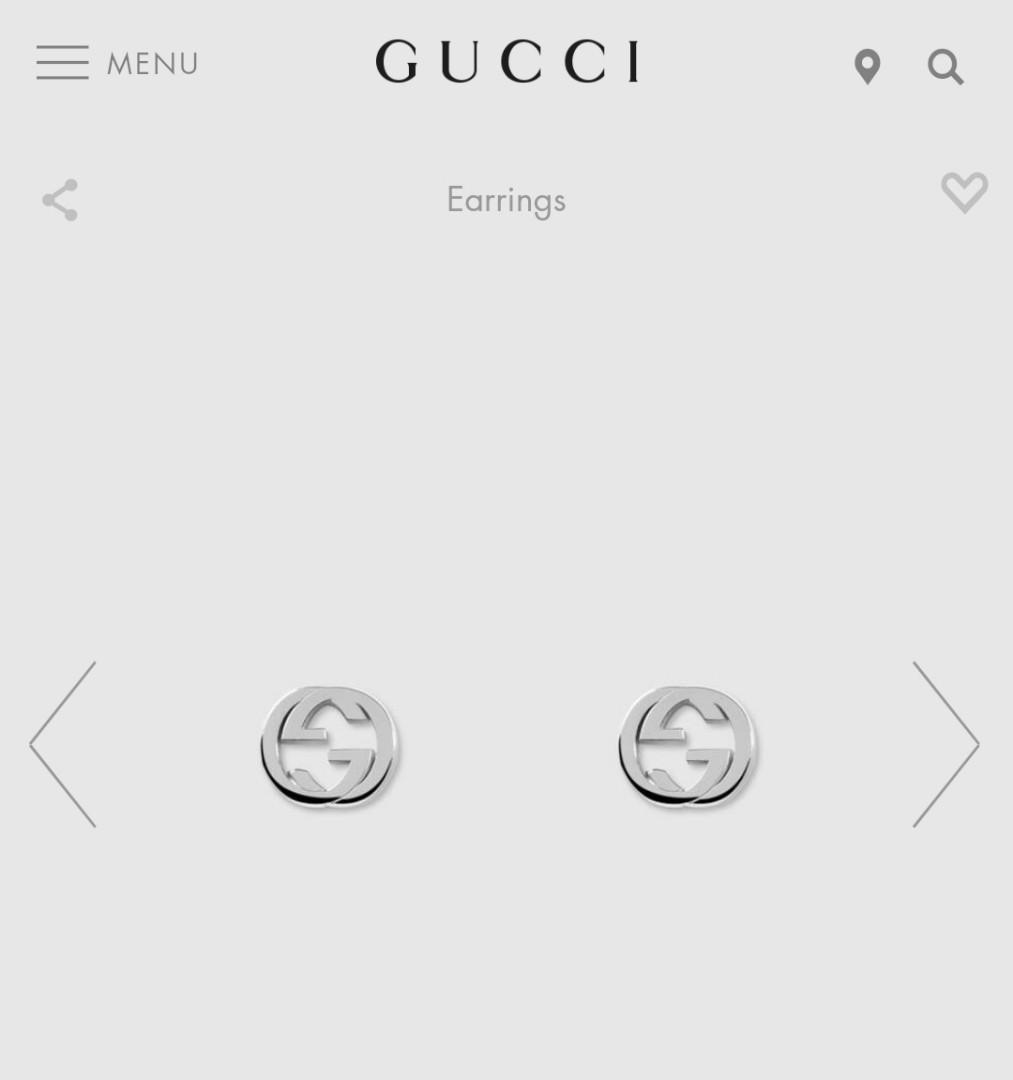Add earrings to wishlist via heart icon
This screenshot has width=1013, height=1080.
[x=964, y=193]
